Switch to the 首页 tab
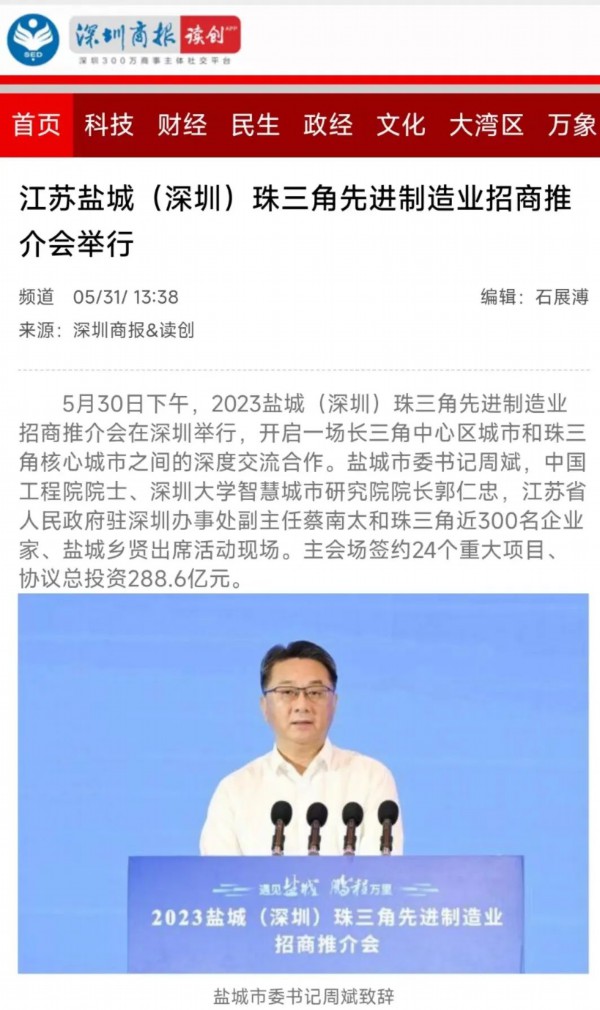 [37, 125]
